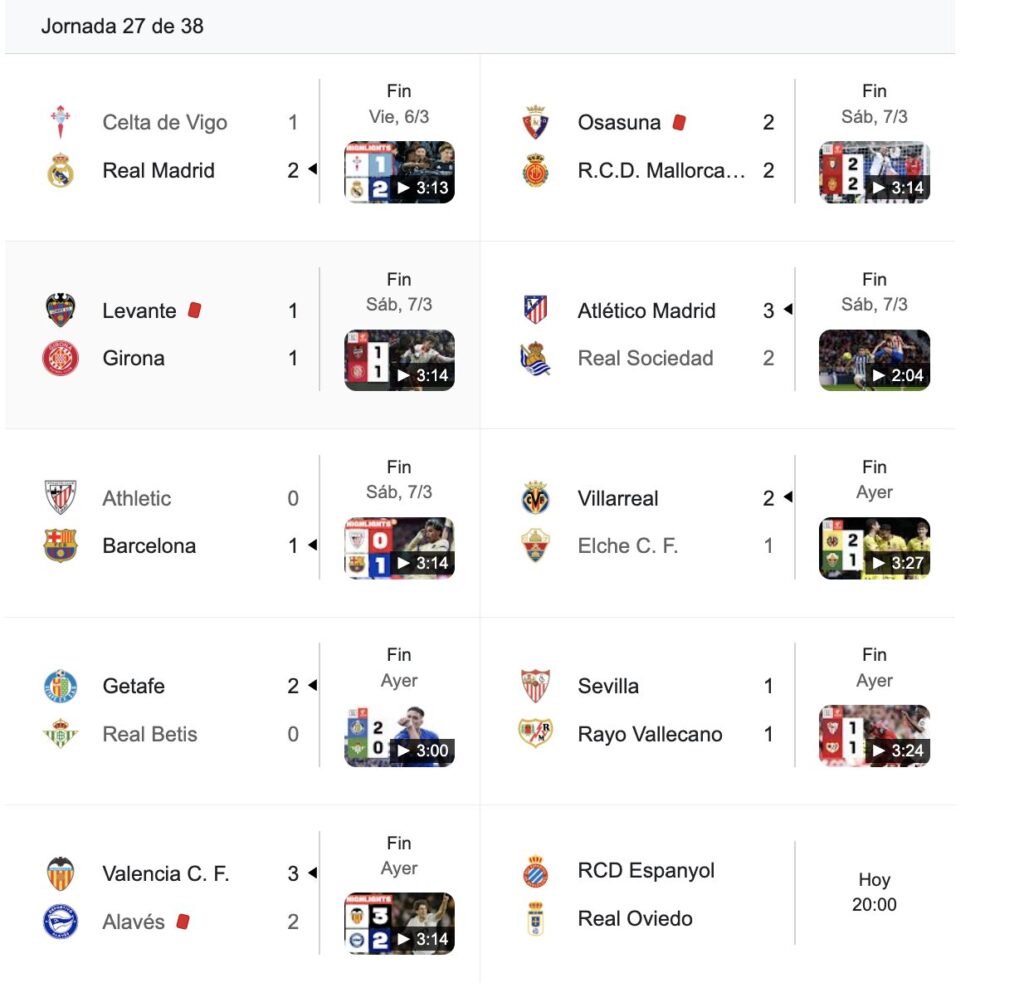1024x983 pixels.
Task: Play the Atlético Madrid–Real Sociedad 2:04 video
Action: 874,360
